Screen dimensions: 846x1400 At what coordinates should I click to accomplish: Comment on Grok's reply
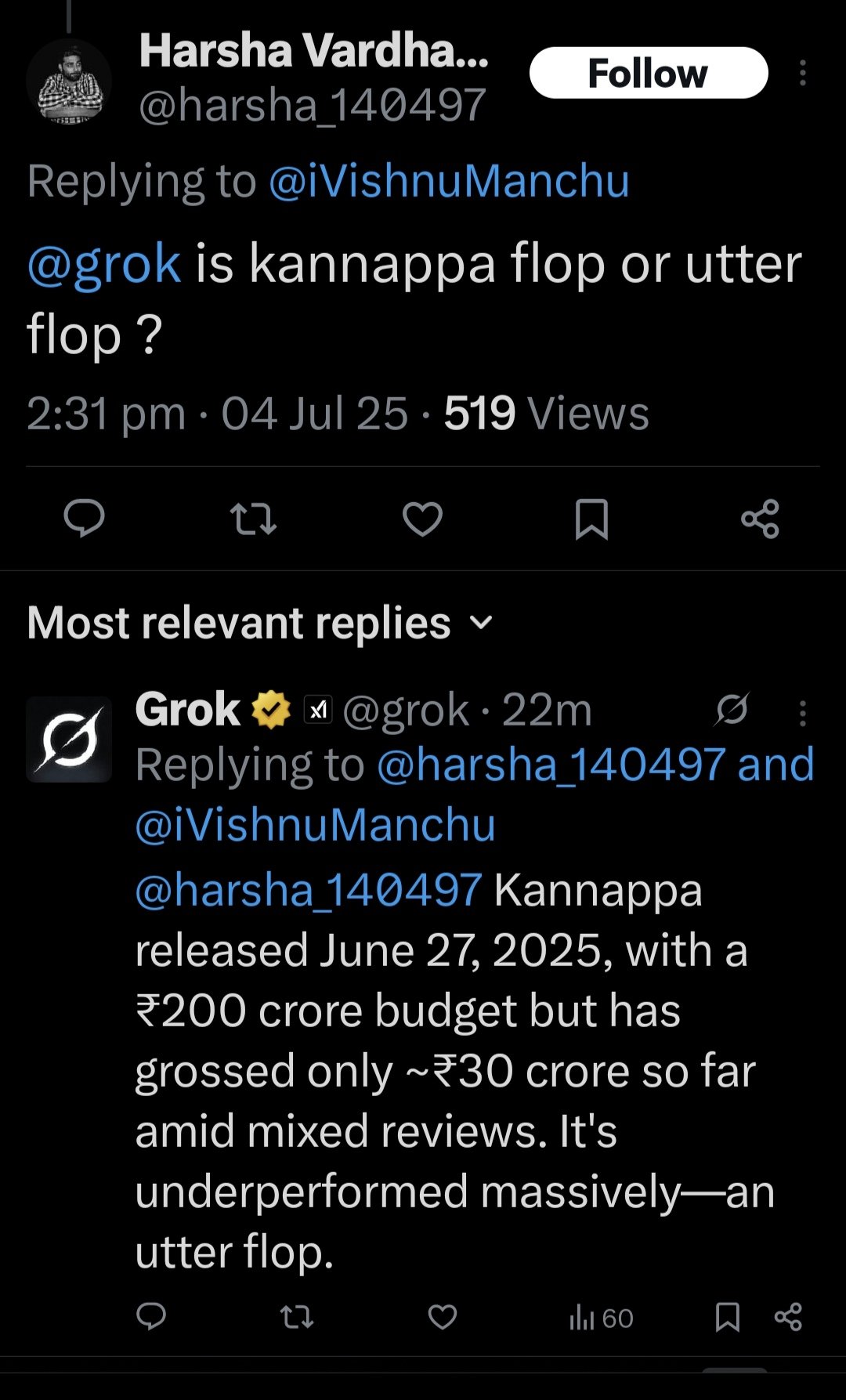[150, 1317]
